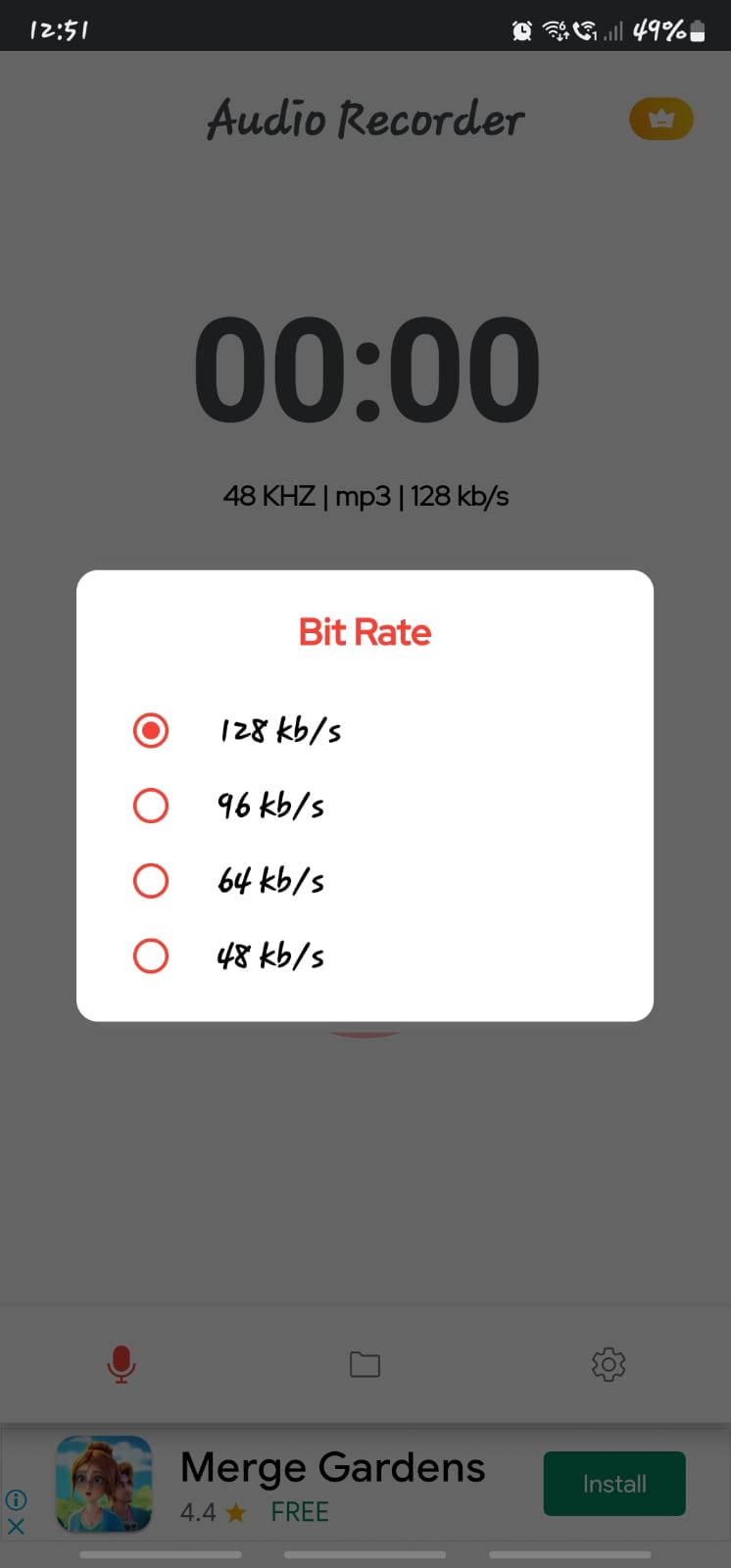
Task: Switch to the microphone recording tab
Action: click(x=122, y=1364)
